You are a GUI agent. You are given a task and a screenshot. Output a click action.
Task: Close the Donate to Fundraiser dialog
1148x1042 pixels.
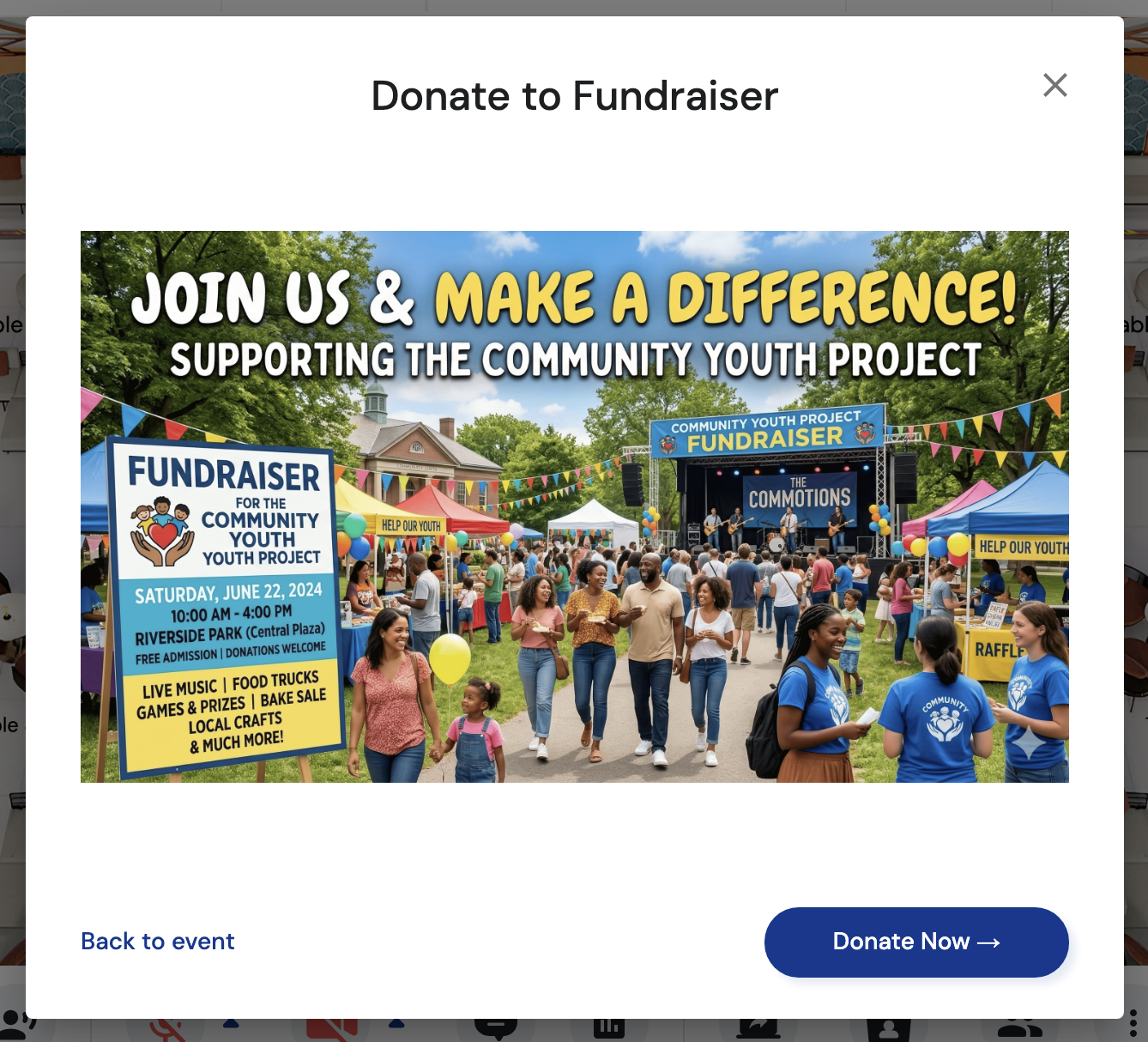click(x=1054, y=85)
